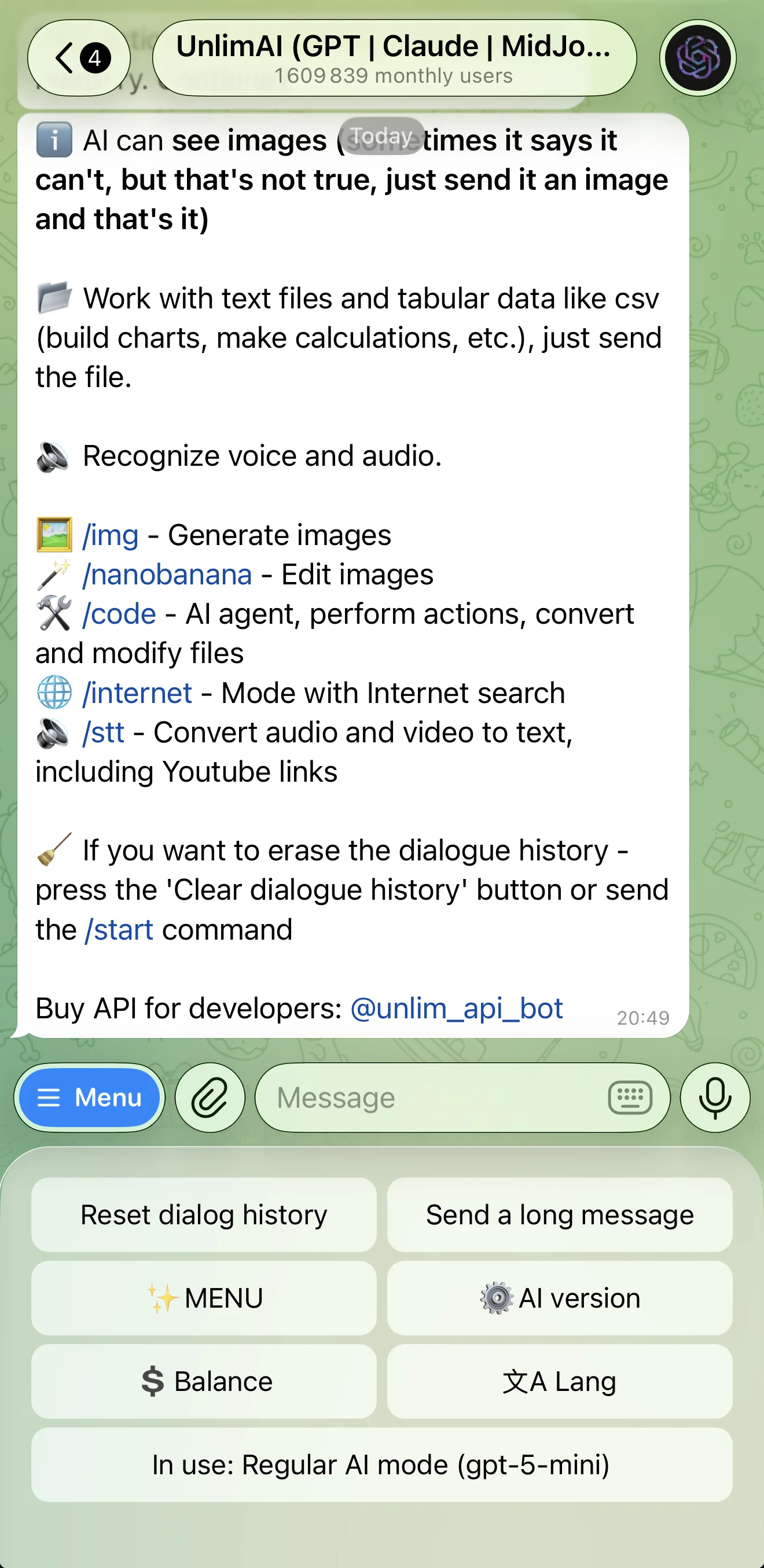Select the /internet command link
The image size is (764, 1568).
point(138,693)
